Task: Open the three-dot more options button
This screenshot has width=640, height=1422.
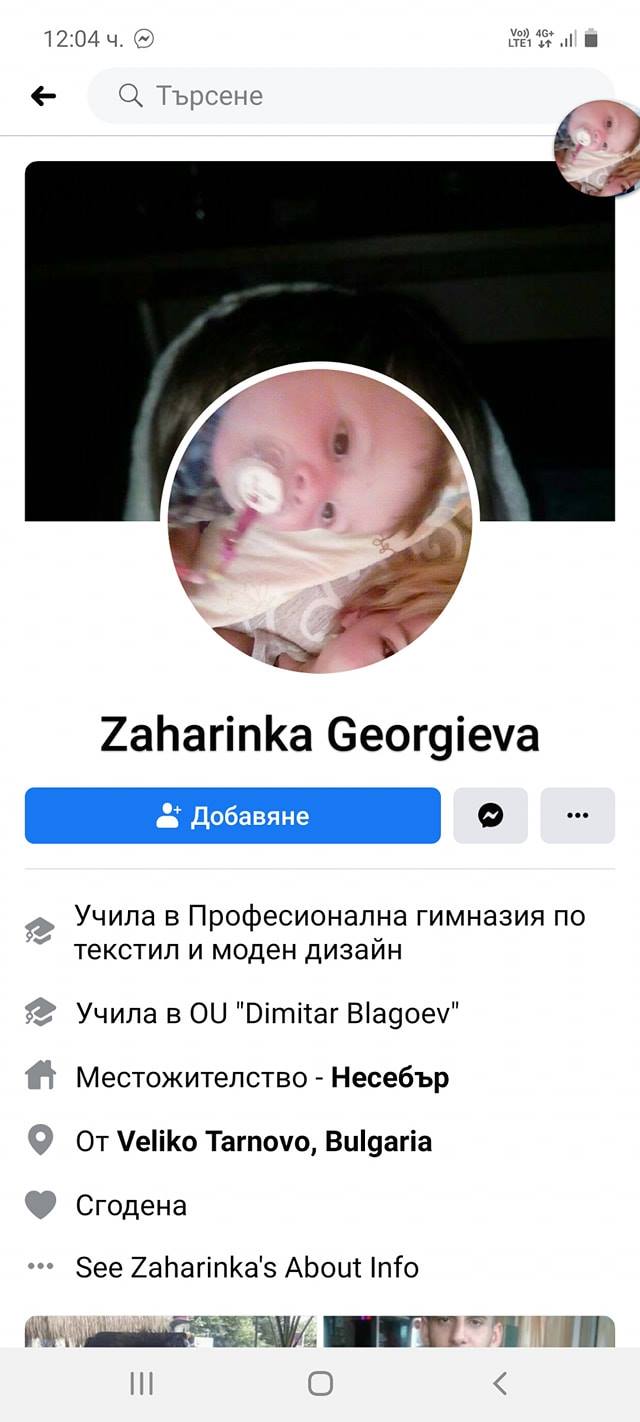Action: (577, 816)
